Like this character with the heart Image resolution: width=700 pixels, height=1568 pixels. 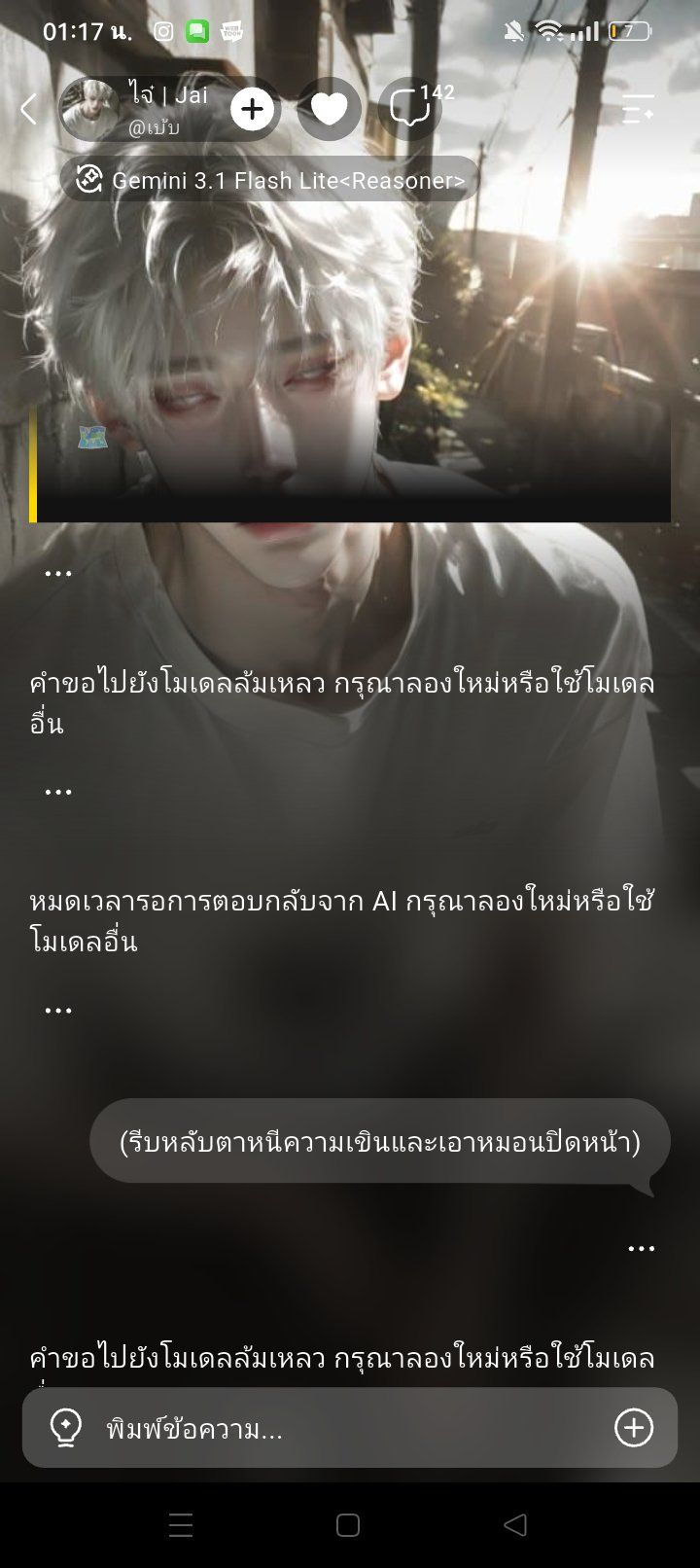pyautogui.click(x=329, y=109)
